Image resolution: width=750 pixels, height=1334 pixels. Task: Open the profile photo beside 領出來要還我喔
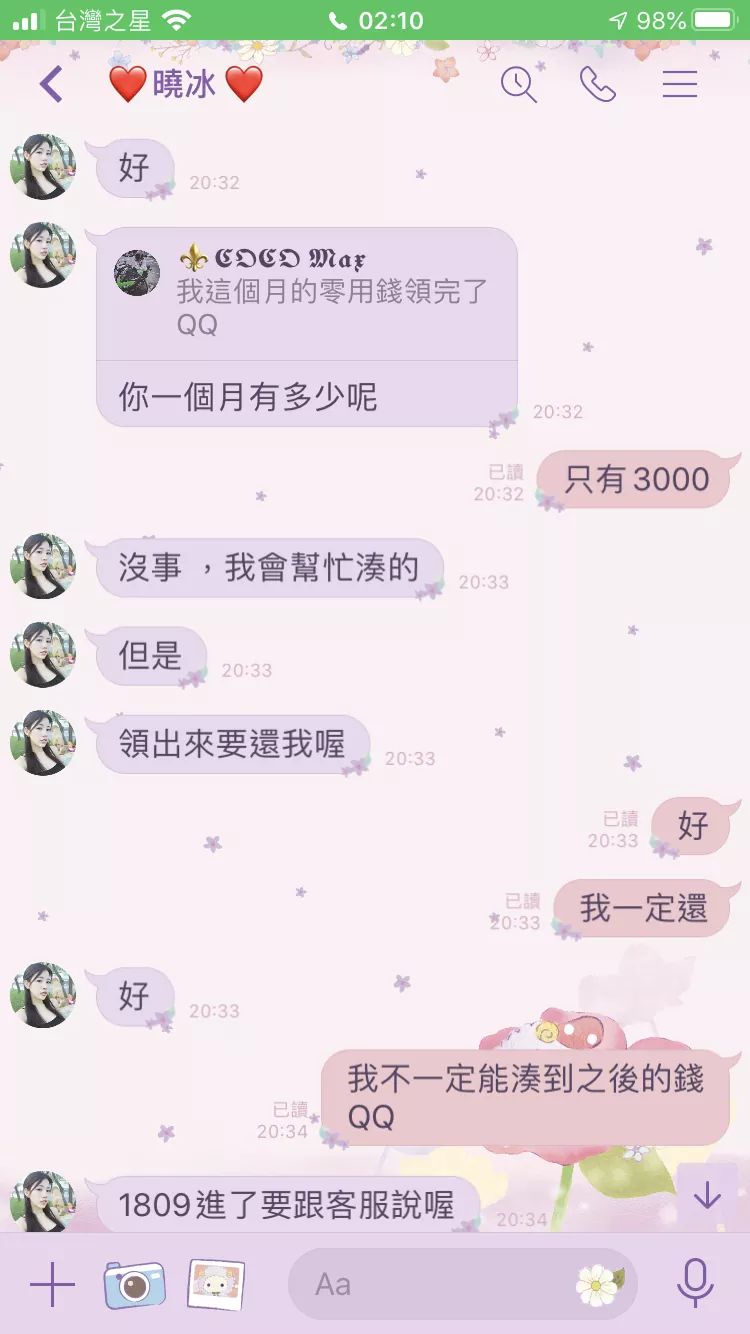pos(42,743)
